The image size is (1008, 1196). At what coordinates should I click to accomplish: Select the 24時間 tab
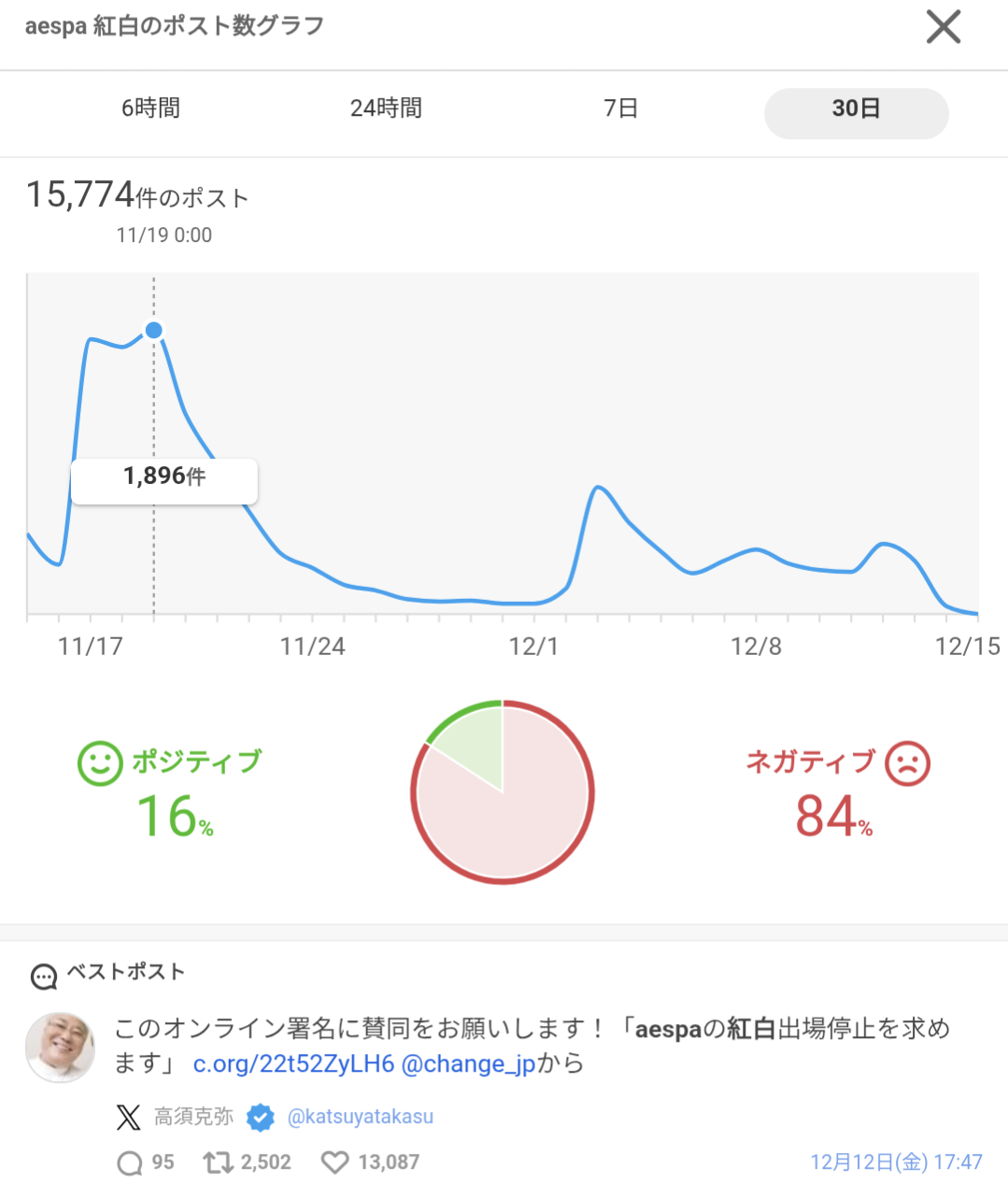tap(386, 108)
